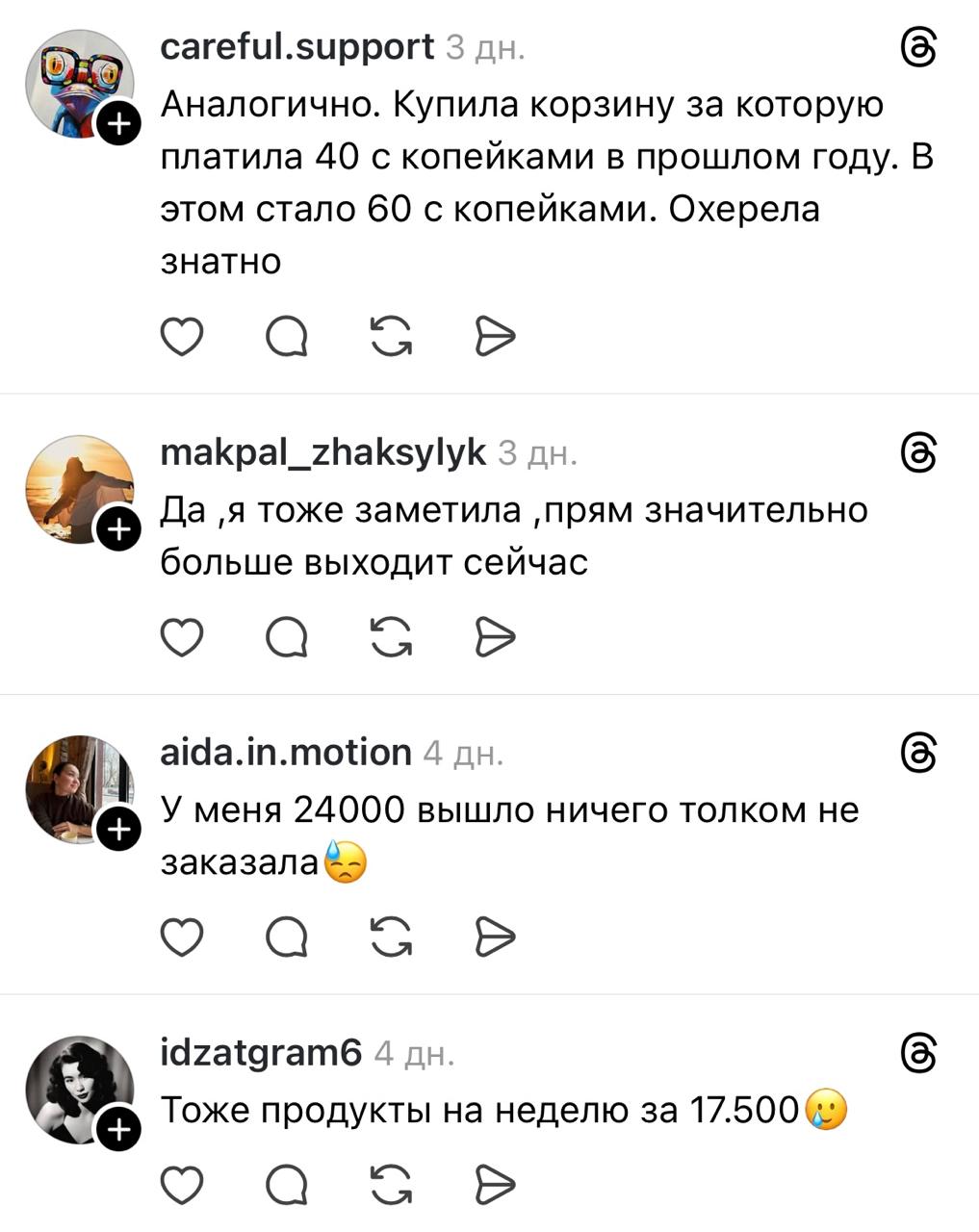Image resolution: width=979 pixels, height=1232 pixels.
Task: Share idzatgram6's comment
Action: (x=496, y=1186)
